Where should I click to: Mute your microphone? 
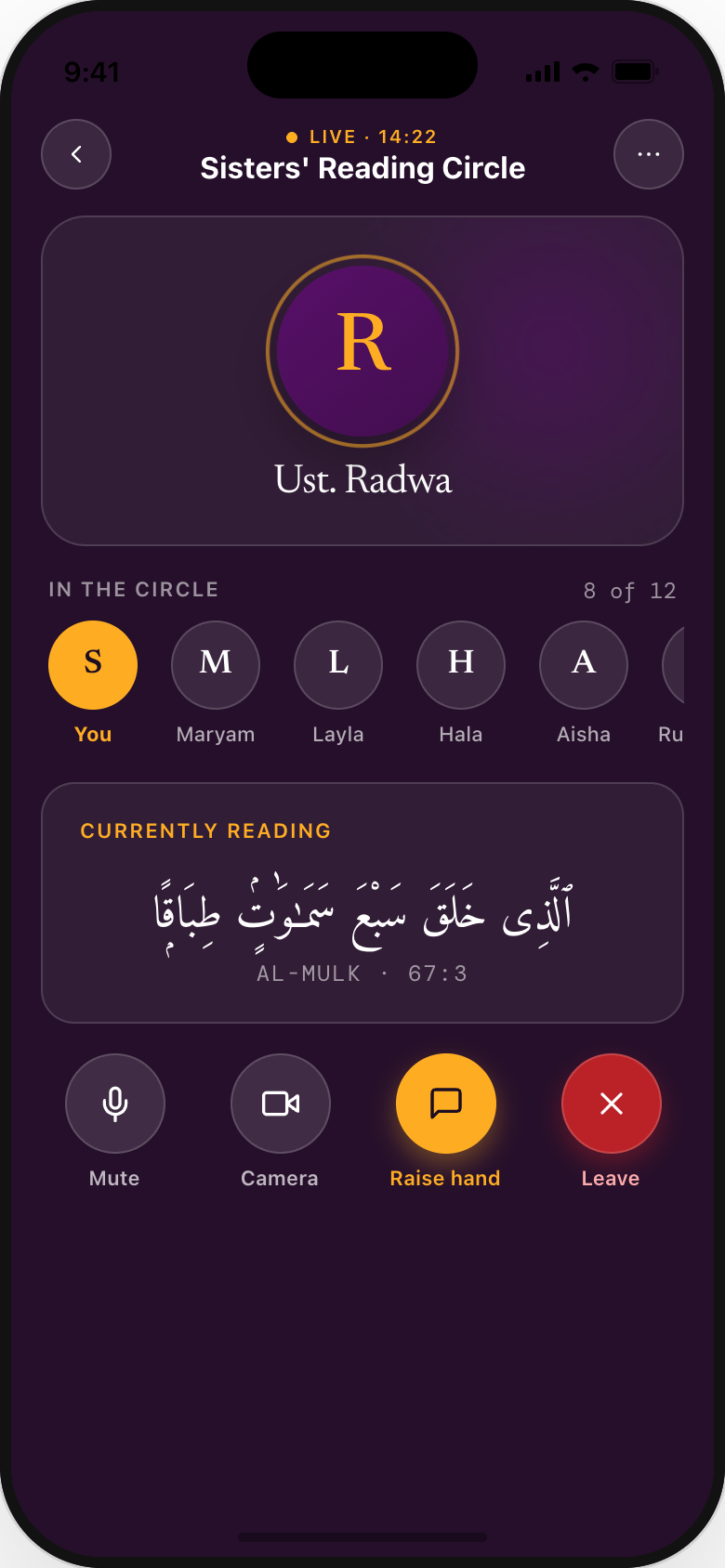(115, 1104)
